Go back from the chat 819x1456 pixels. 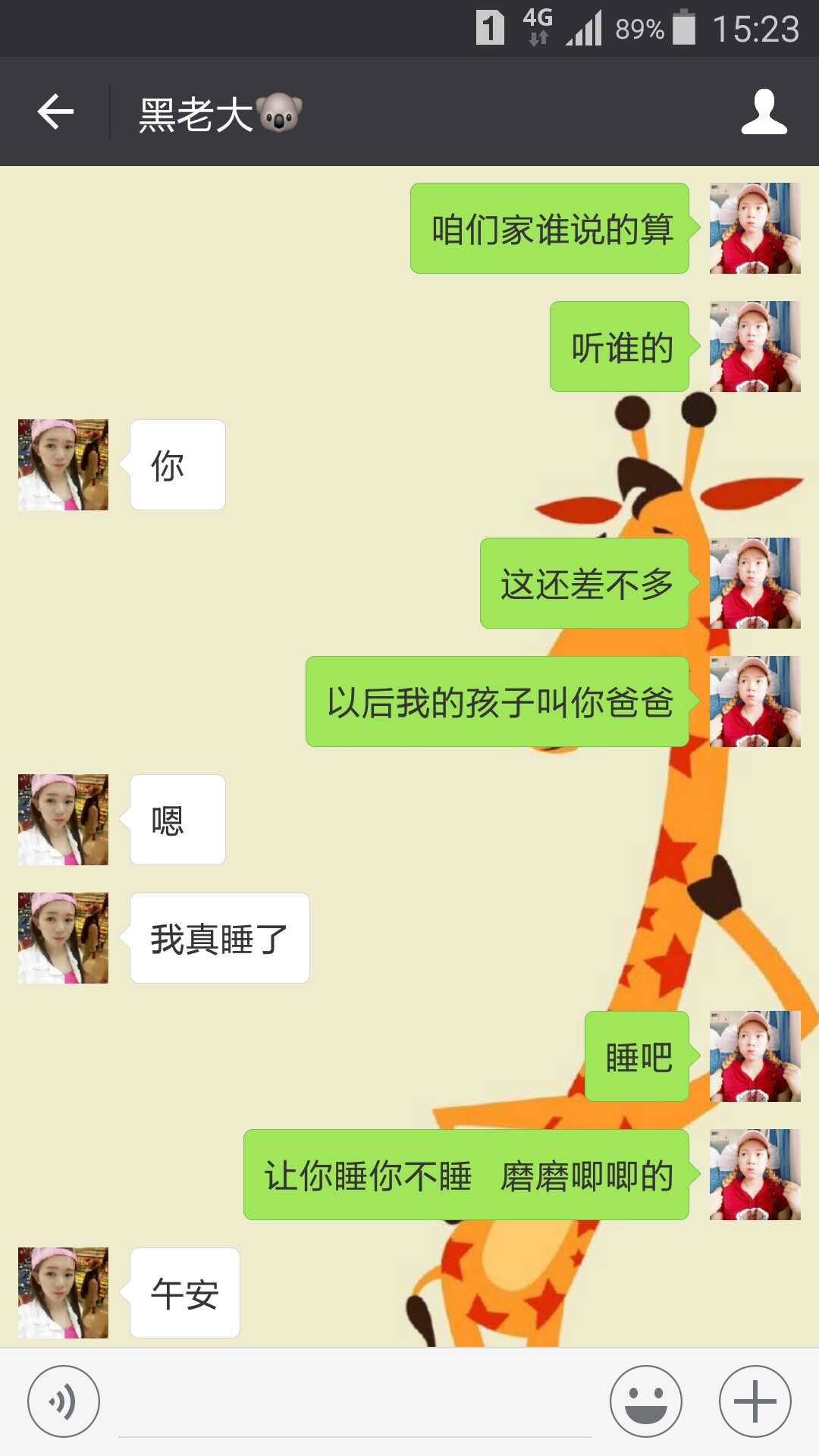55,112
